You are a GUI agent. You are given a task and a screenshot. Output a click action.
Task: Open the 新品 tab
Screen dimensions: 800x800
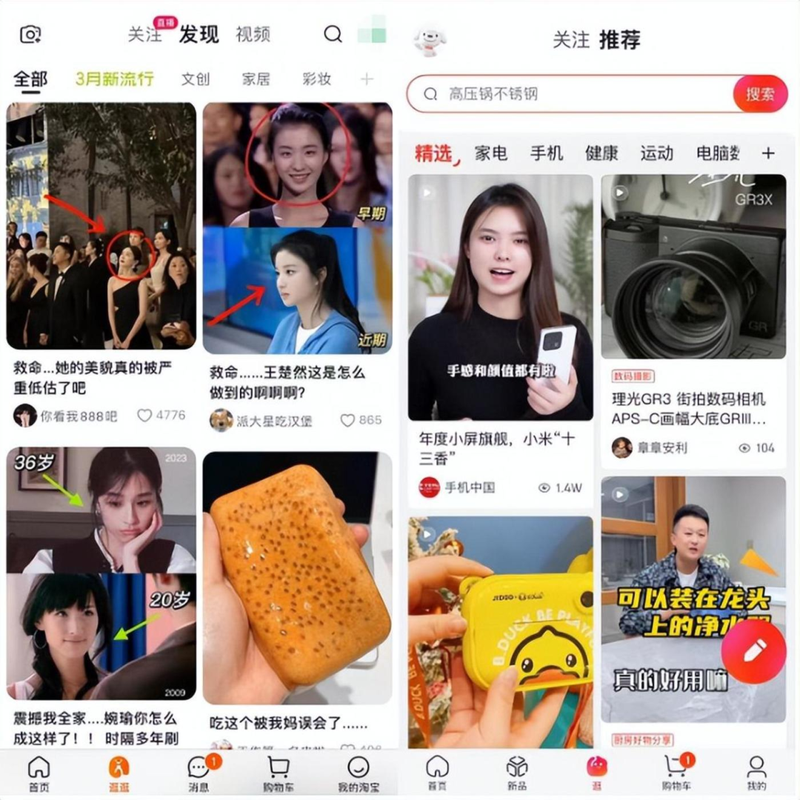pos(516,773)
